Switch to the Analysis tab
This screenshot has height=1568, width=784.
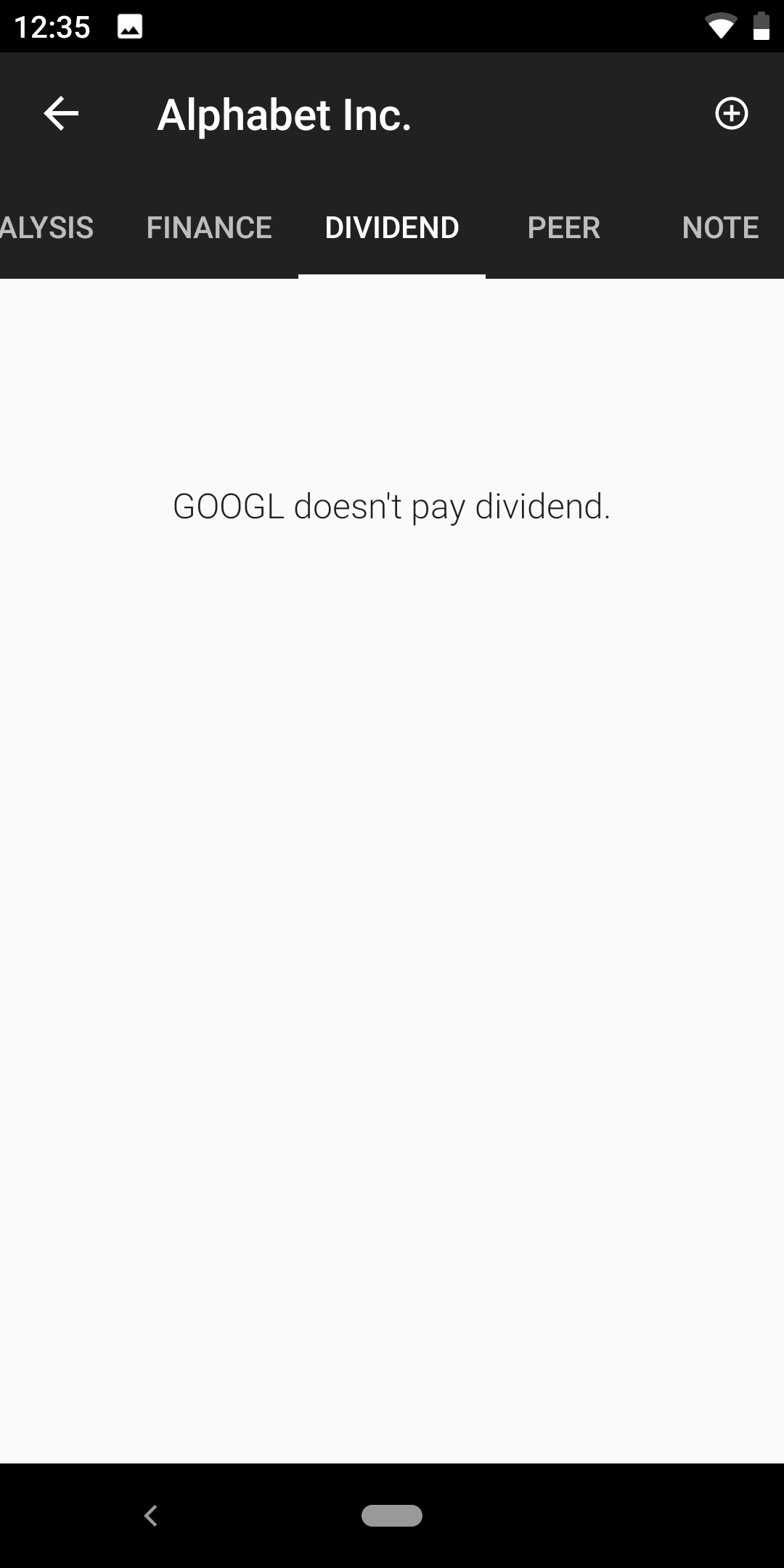pos(47,228)
